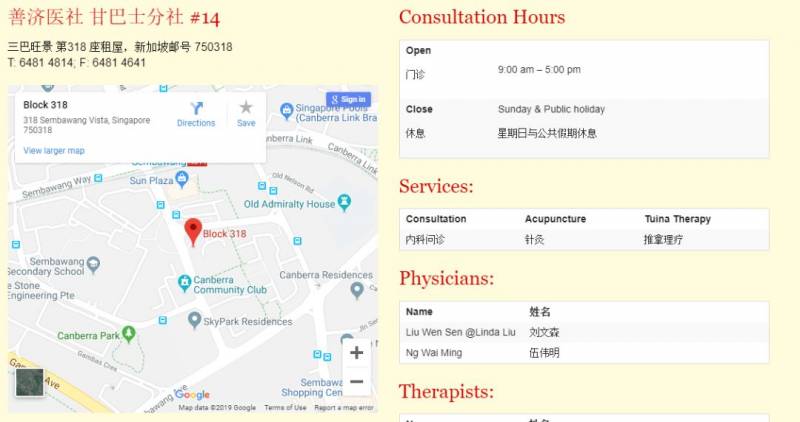Switch to satellite view thumbnail
The width and height of the screenshot is (800, 422).
click(30, 384)
